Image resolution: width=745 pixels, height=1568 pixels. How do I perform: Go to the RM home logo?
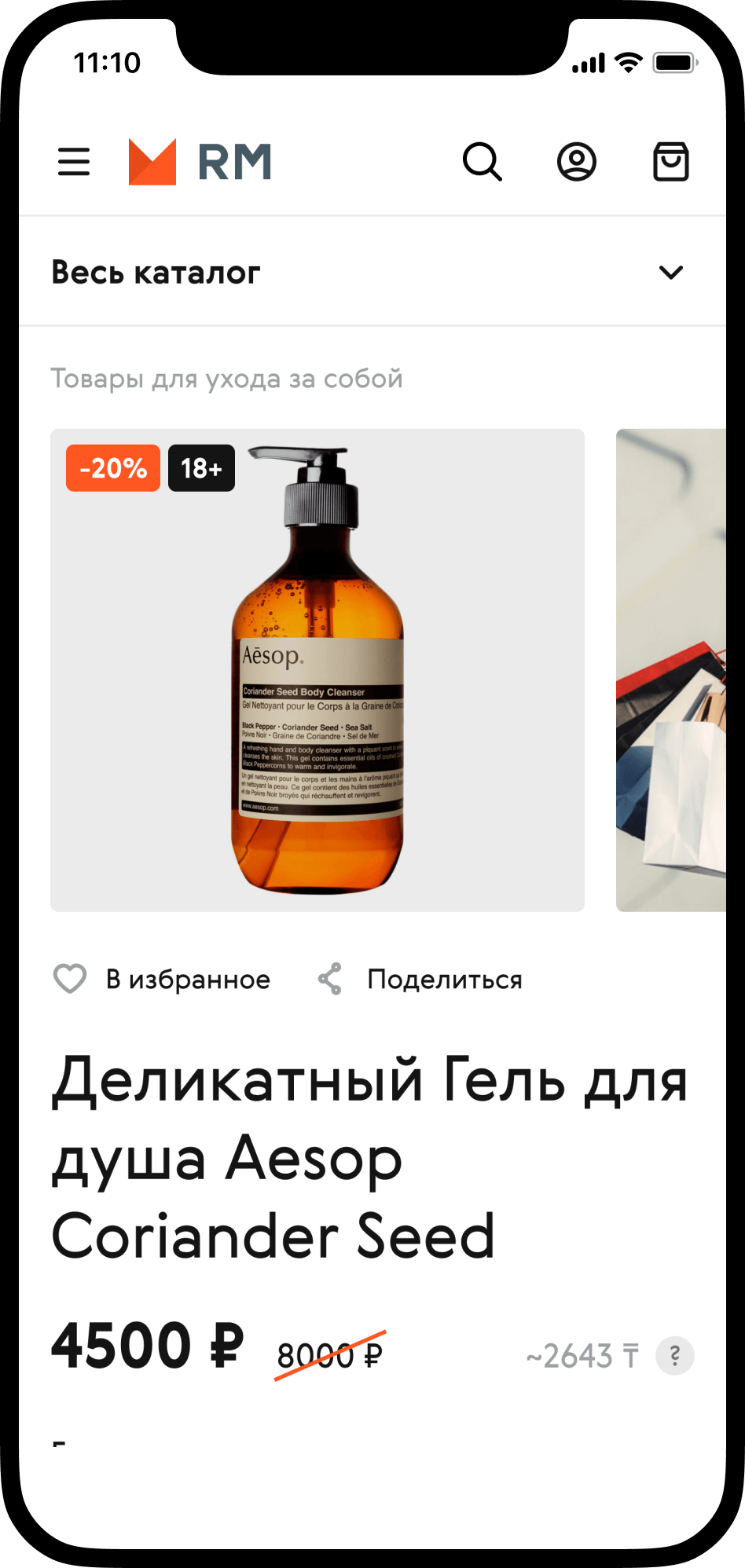[200, 162]
